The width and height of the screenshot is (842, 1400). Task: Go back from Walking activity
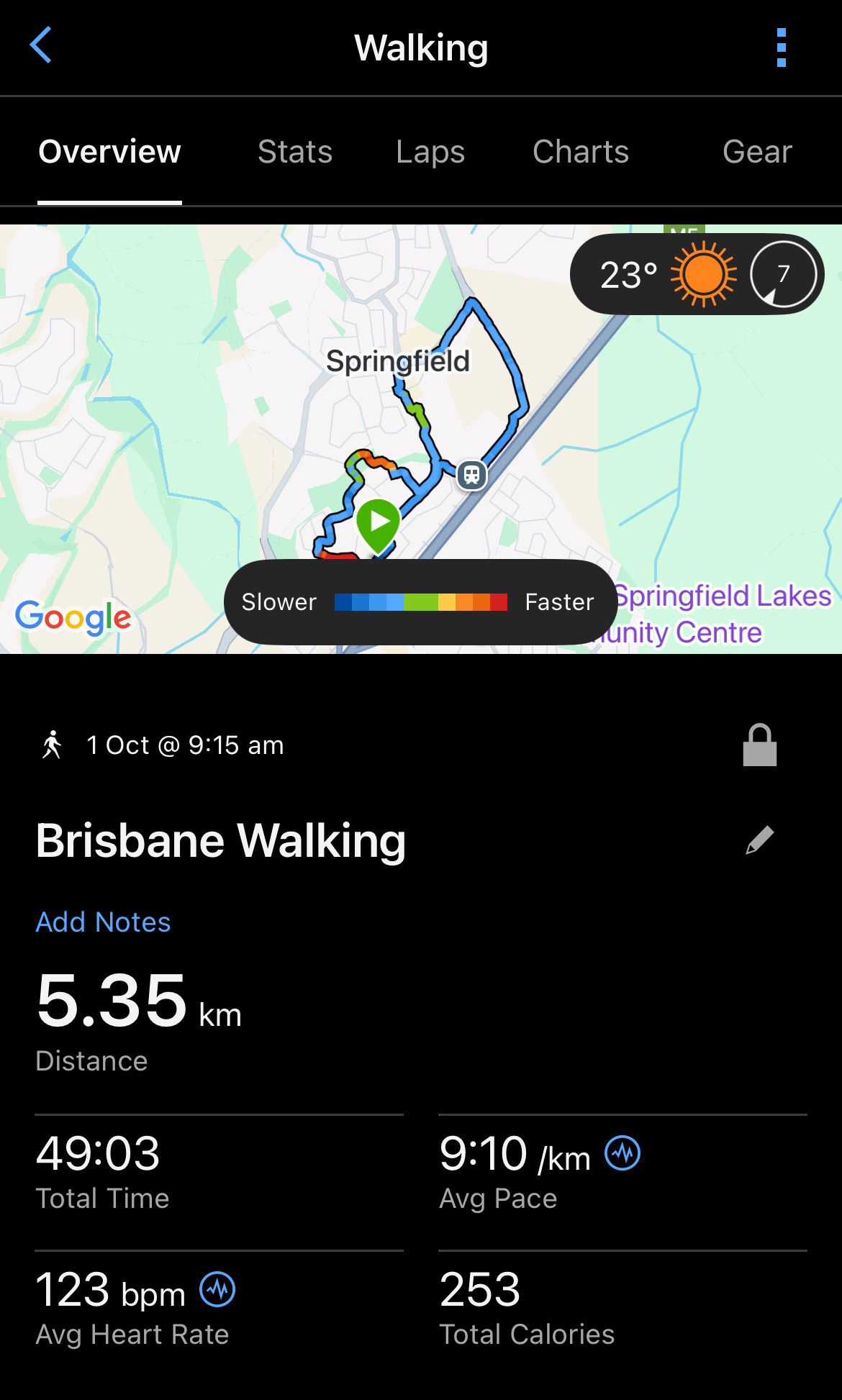coord(41,46)
